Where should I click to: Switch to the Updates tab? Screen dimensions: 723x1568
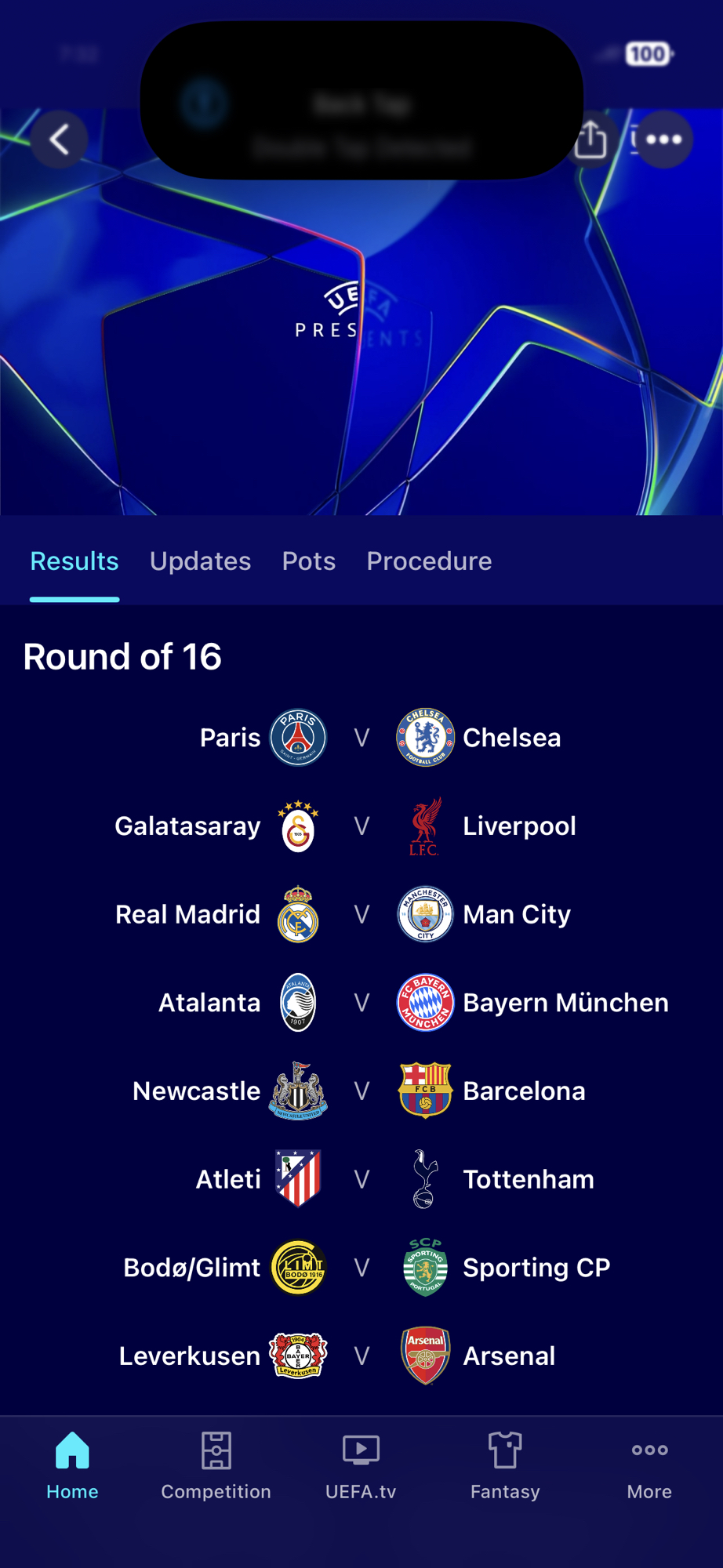point(200,561)
